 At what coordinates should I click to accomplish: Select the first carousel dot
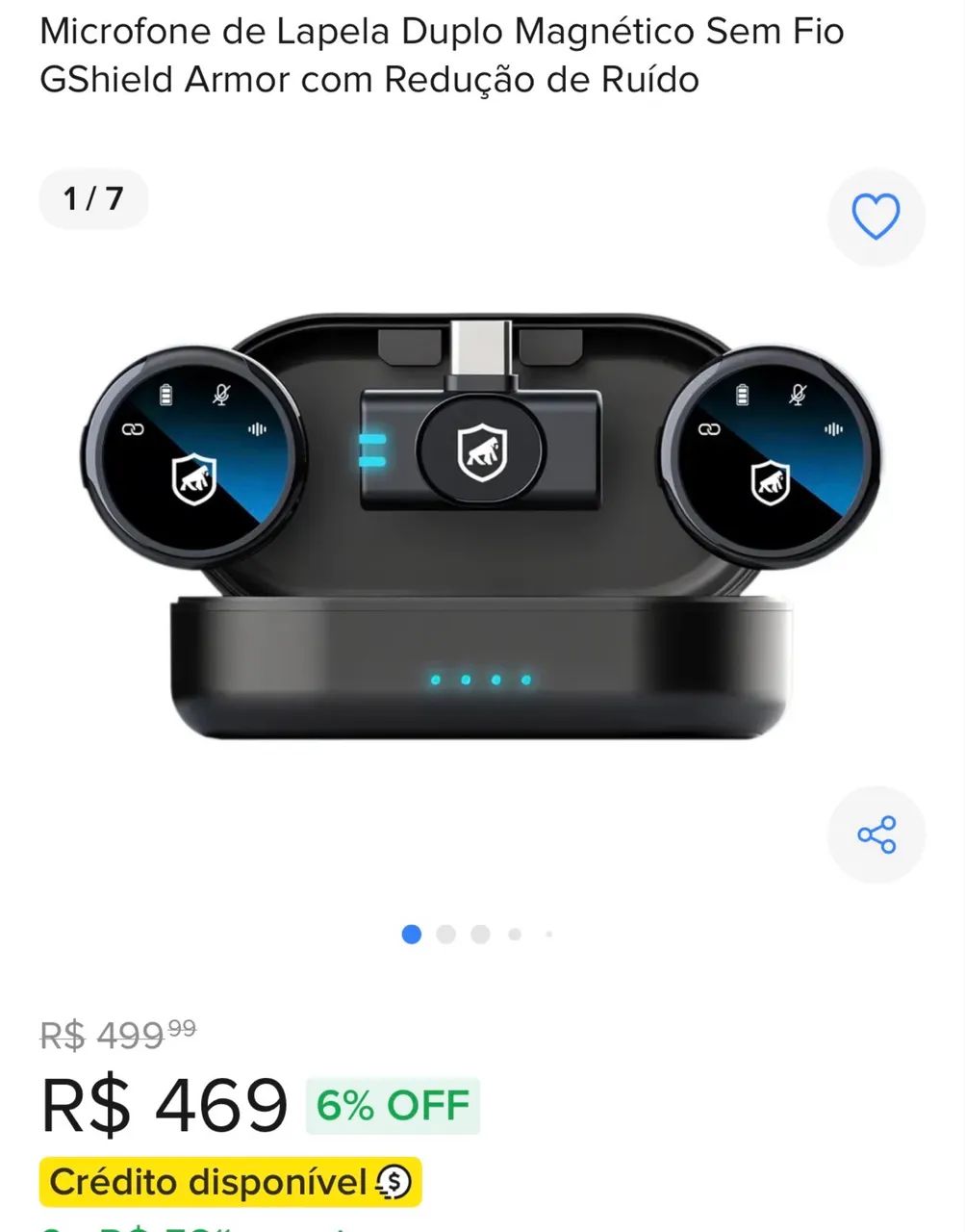[x=411, y=934]
